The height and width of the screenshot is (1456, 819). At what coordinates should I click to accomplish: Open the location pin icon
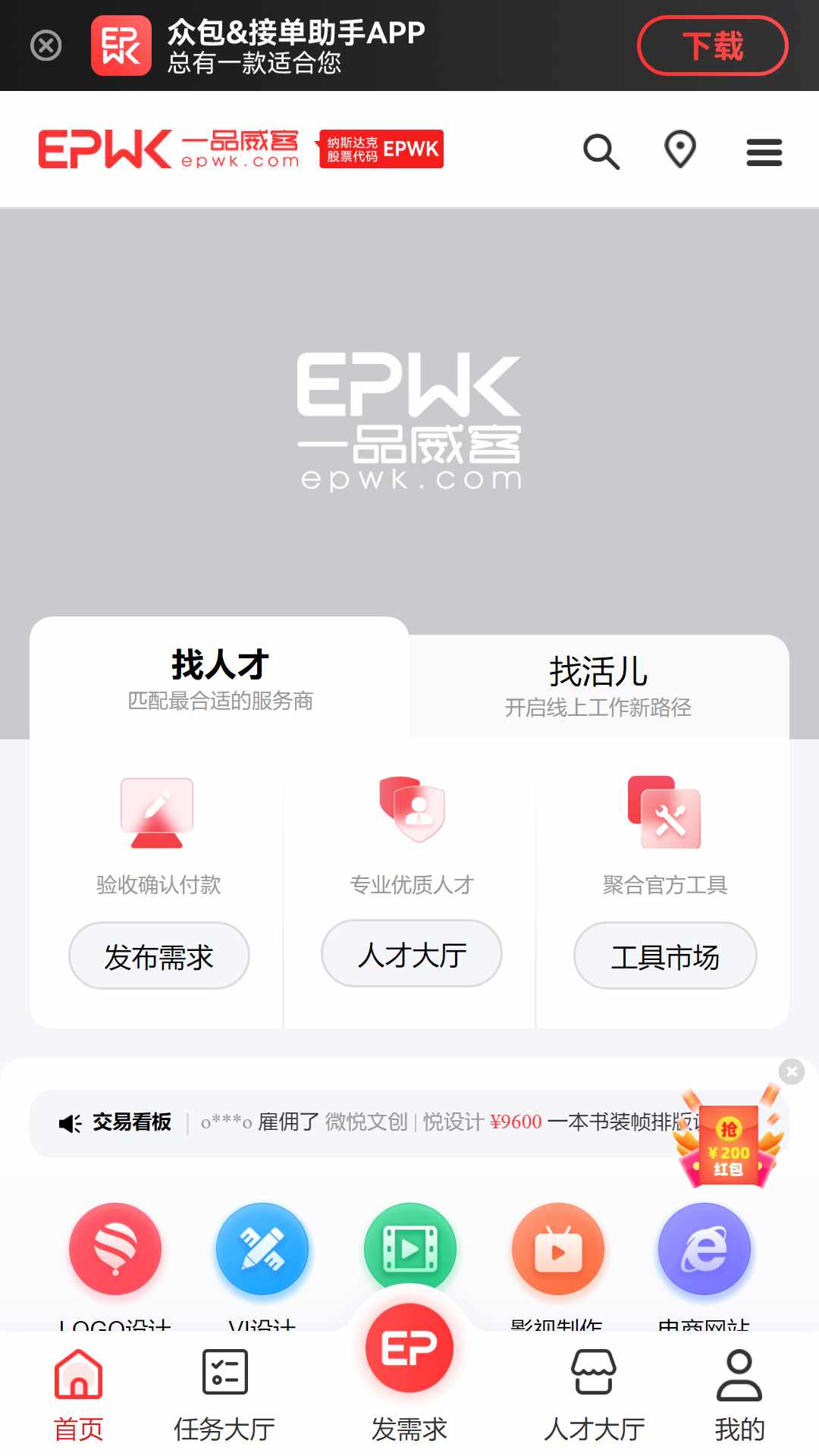pyautogui.click(x=680, y=149)
